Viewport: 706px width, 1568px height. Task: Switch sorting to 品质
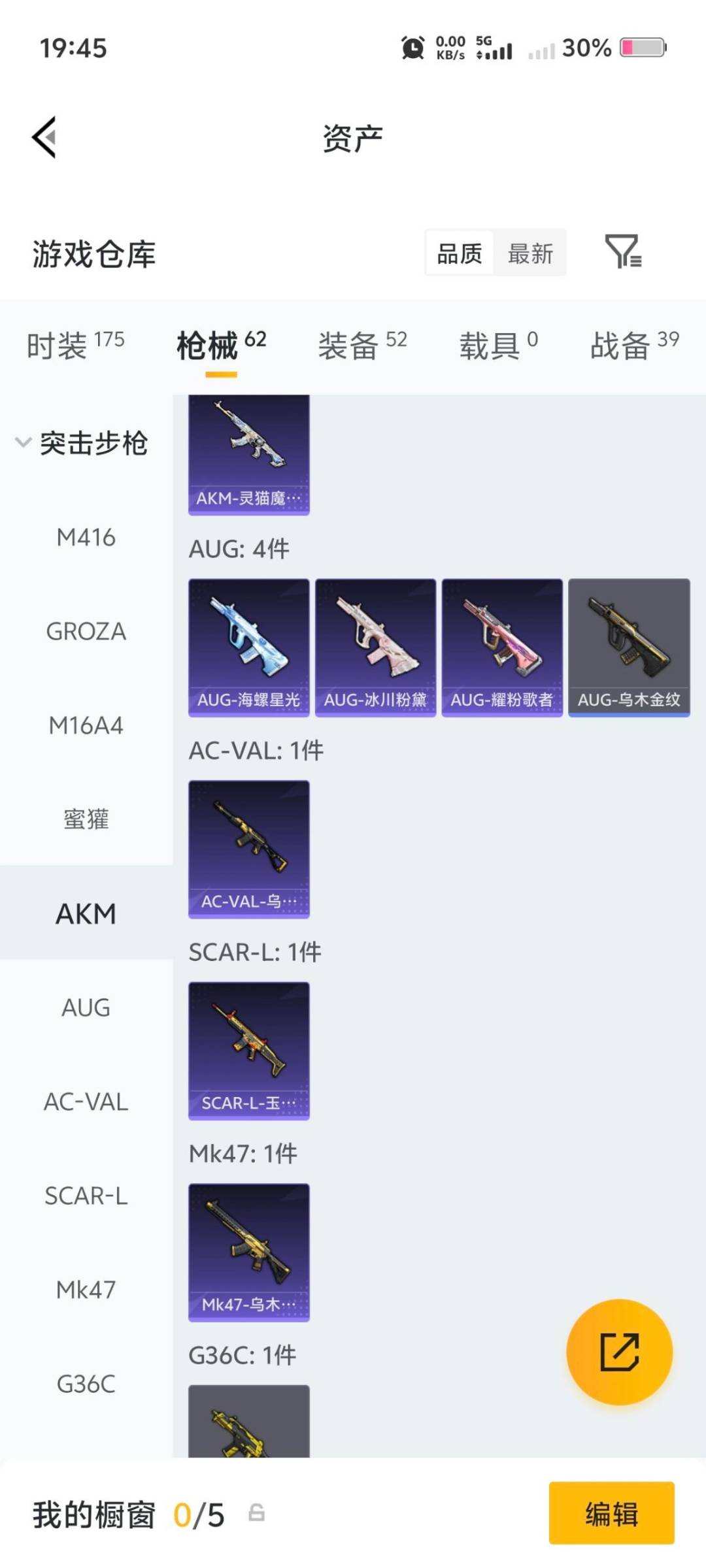click(x=459, y=253)
